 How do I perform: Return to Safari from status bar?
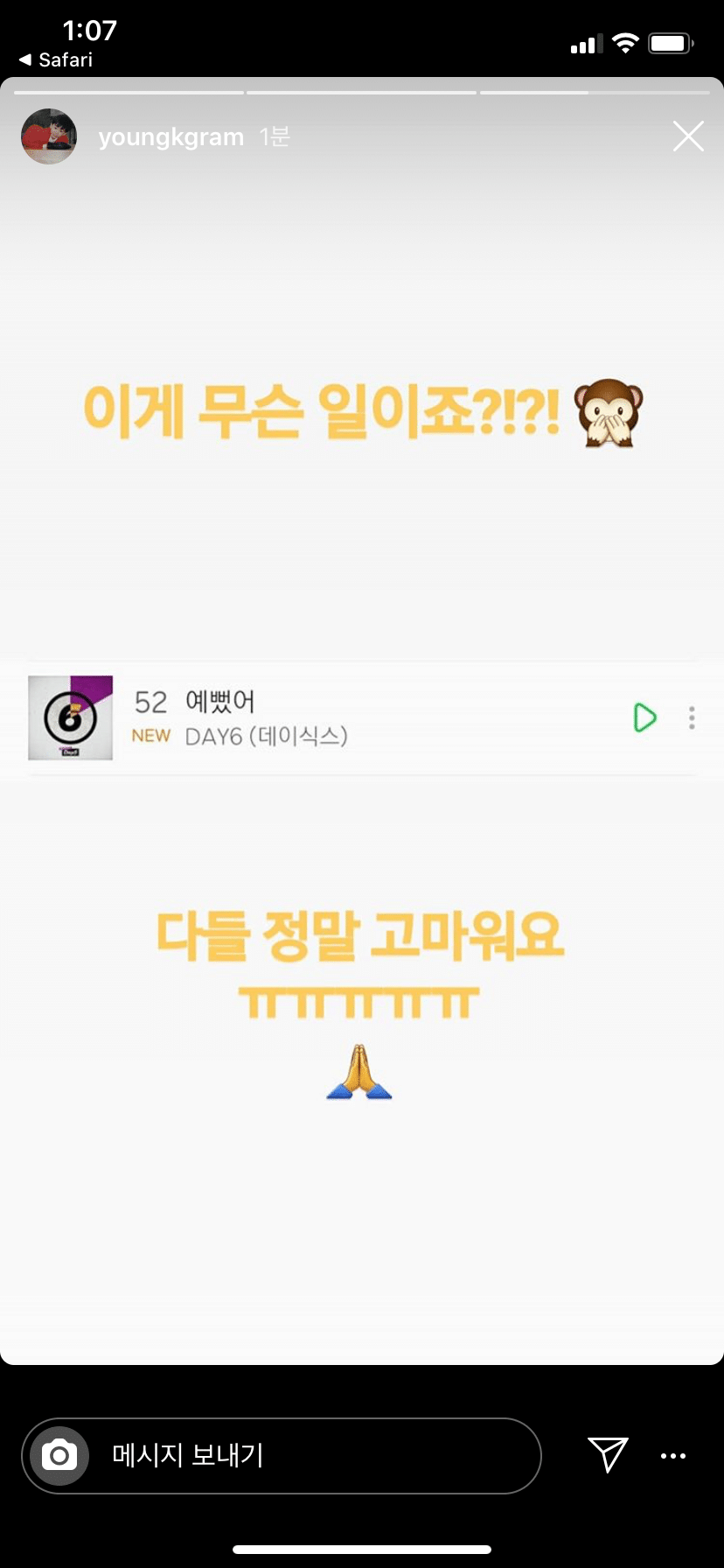(x=56, y=59)
